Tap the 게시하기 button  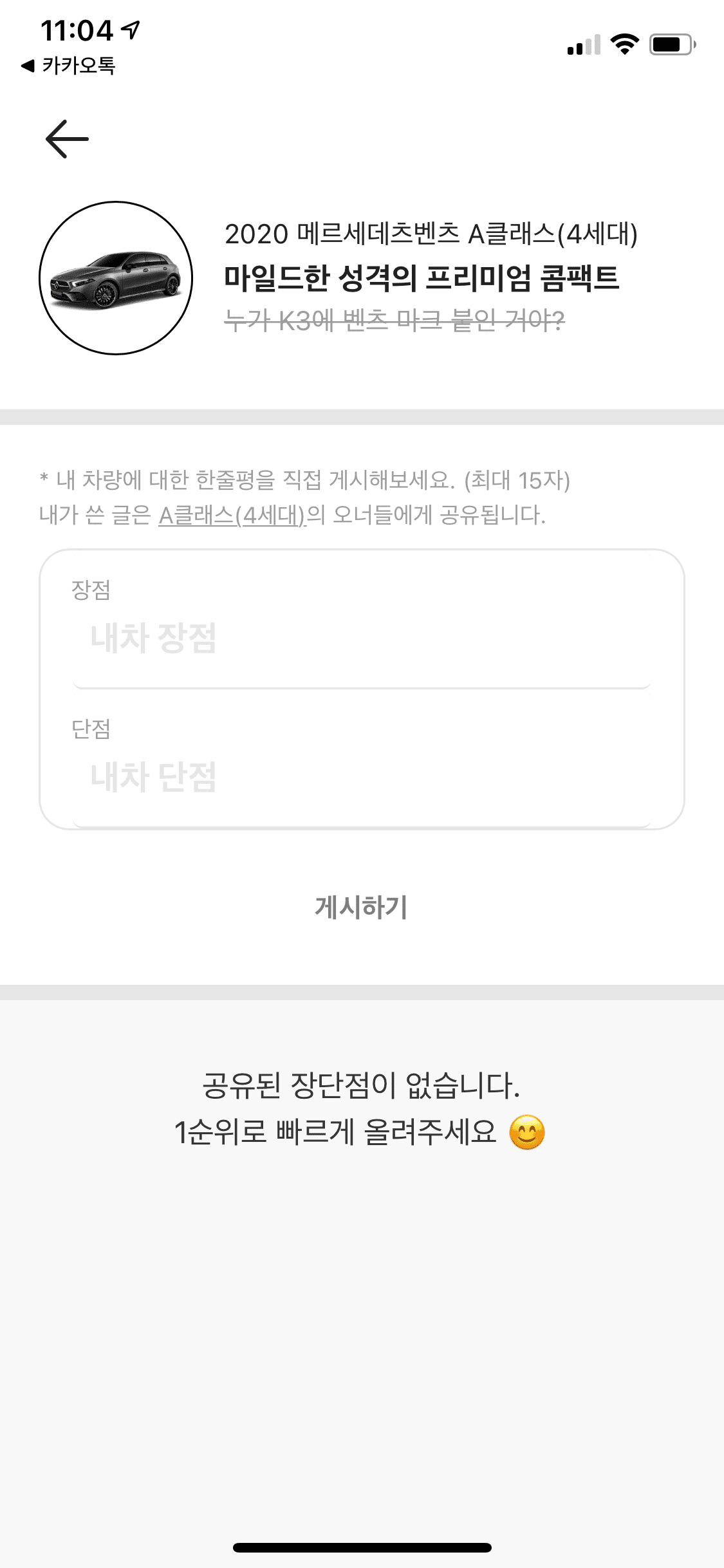point(361,907)
